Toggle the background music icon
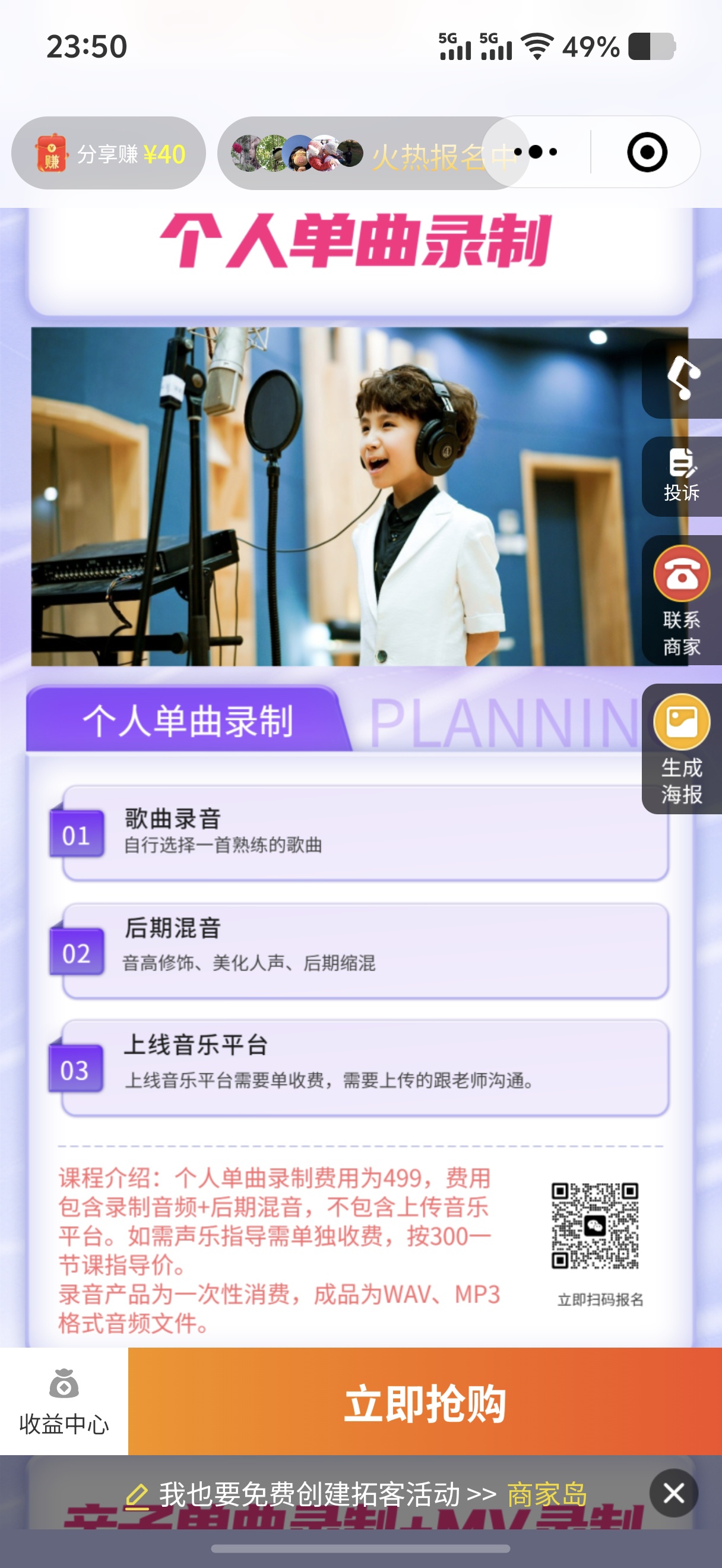This screenshot has height=1568, width=722. tap(682, 378)
